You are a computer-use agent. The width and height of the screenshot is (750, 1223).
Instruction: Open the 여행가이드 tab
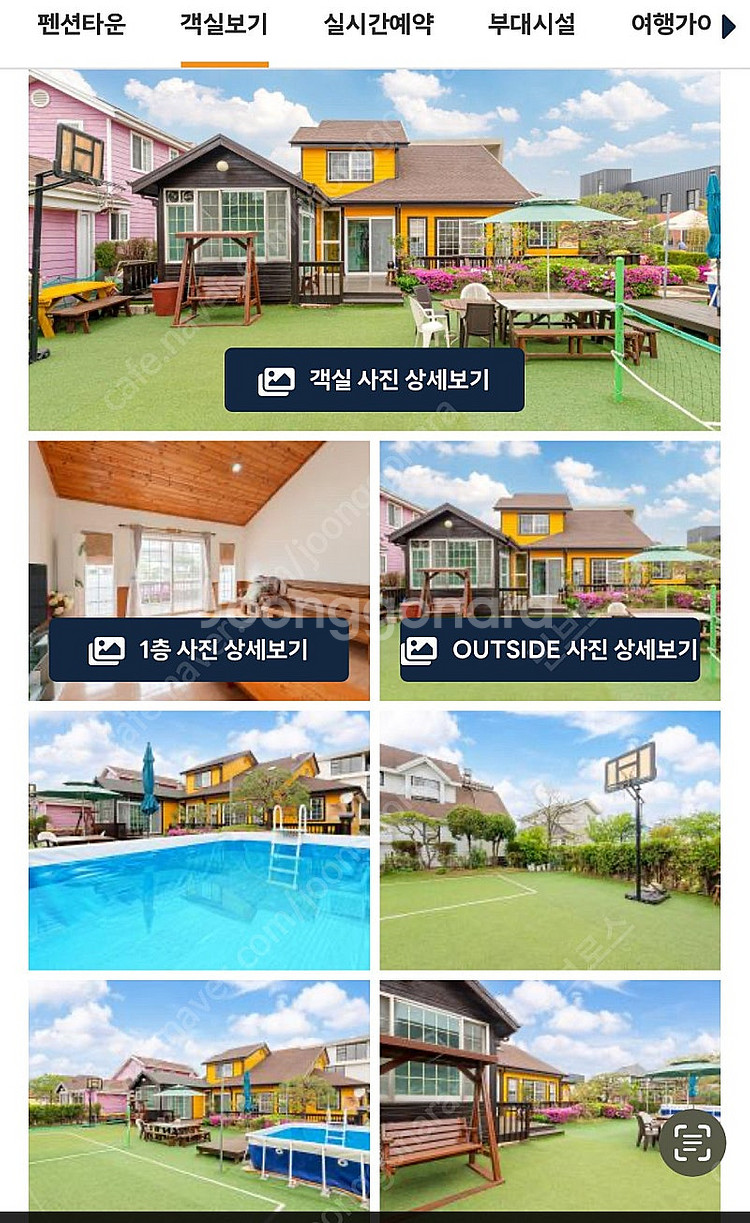(x=670, y=24)
